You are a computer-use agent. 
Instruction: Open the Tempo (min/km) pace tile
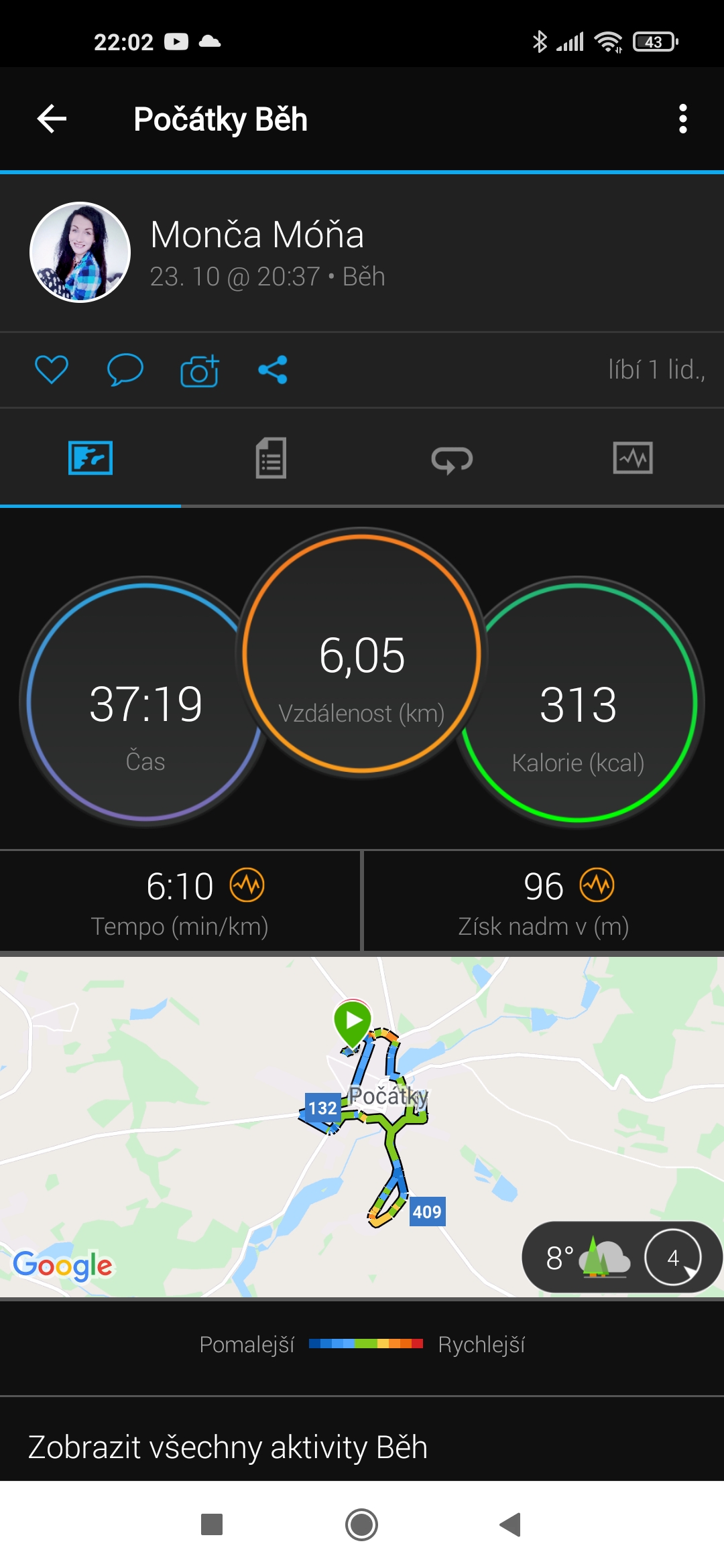coord(180,901)
